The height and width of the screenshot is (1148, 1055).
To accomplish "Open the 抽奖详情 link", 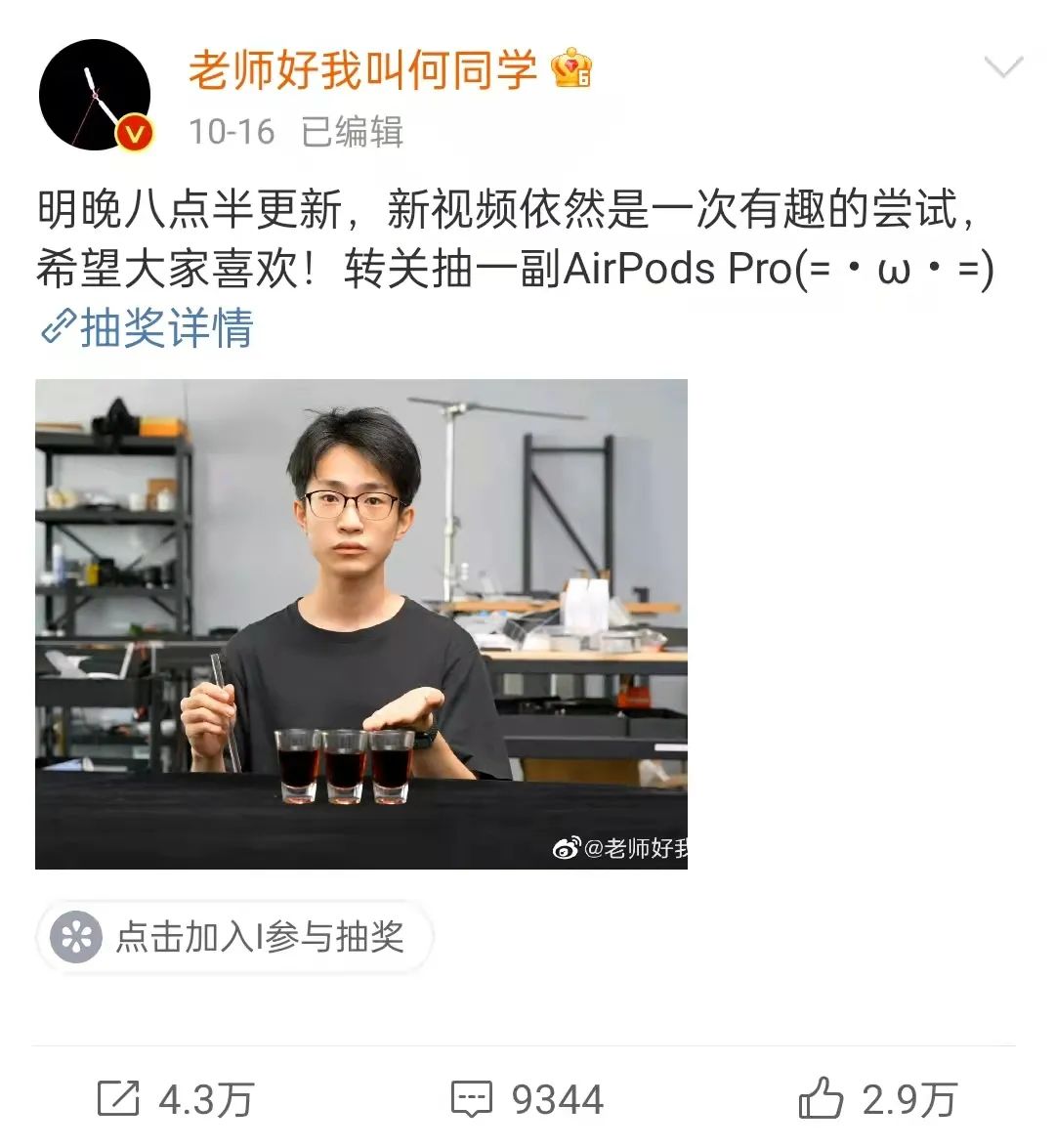I will coord(148,327).
